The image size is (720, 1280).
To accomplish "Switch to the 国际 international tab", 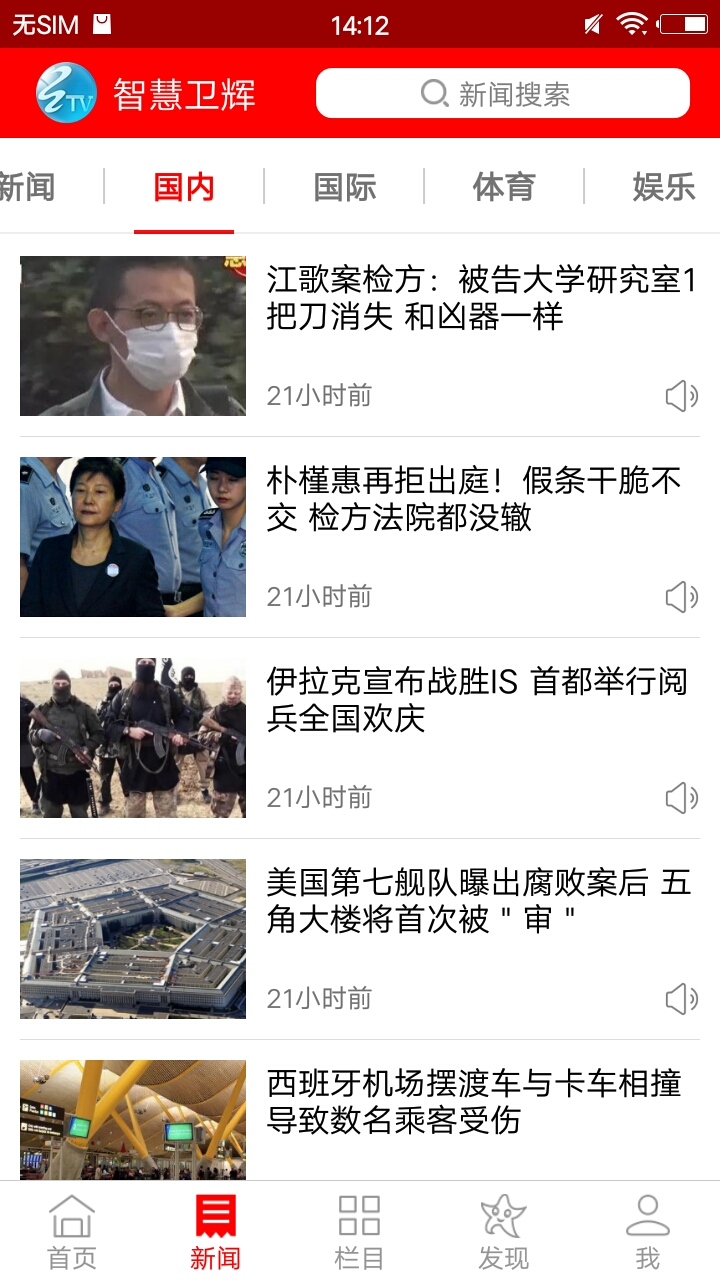I will [342, 187].
